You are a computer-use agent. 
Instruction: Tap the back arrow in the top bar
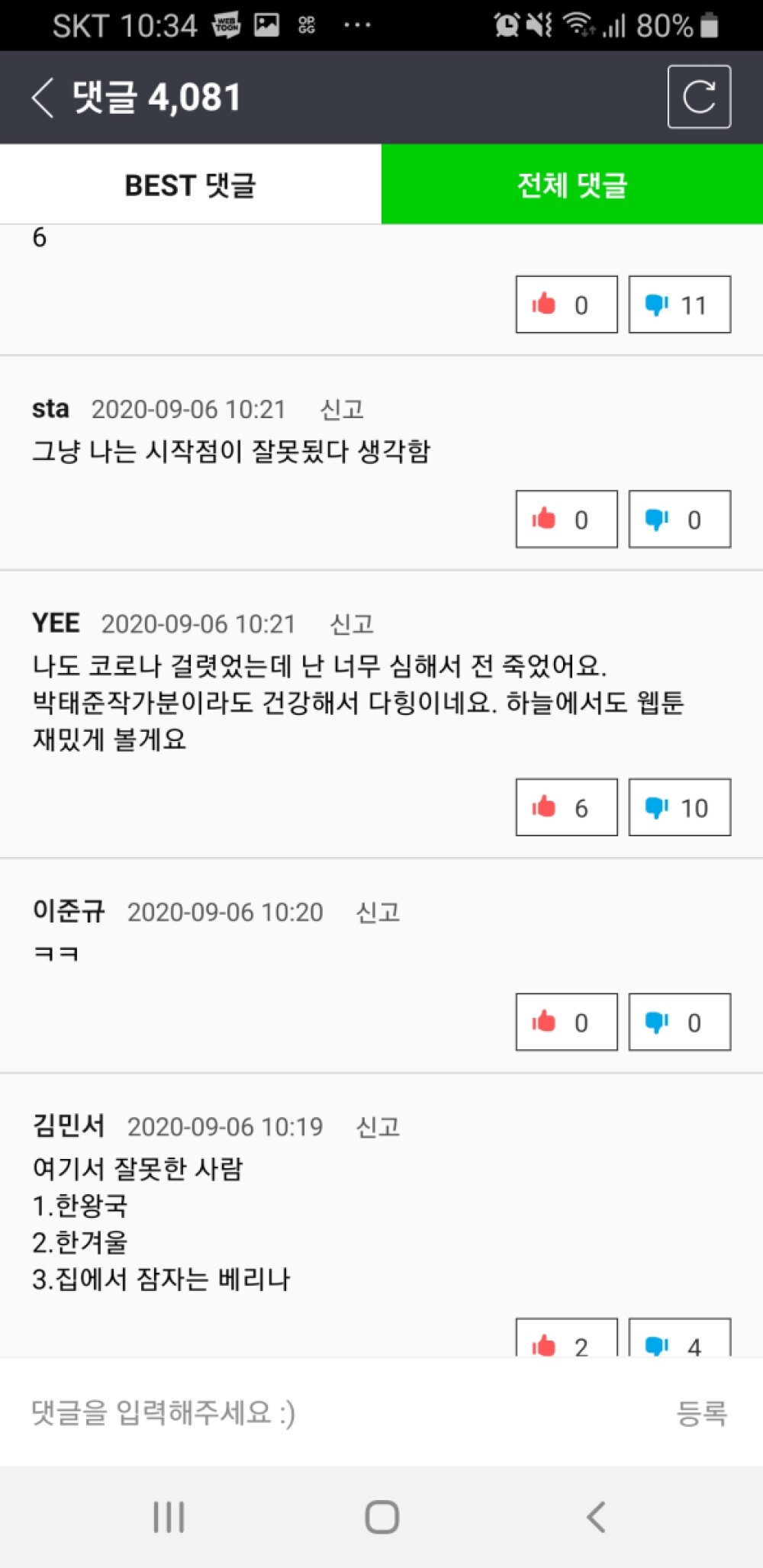pos(42,98)
